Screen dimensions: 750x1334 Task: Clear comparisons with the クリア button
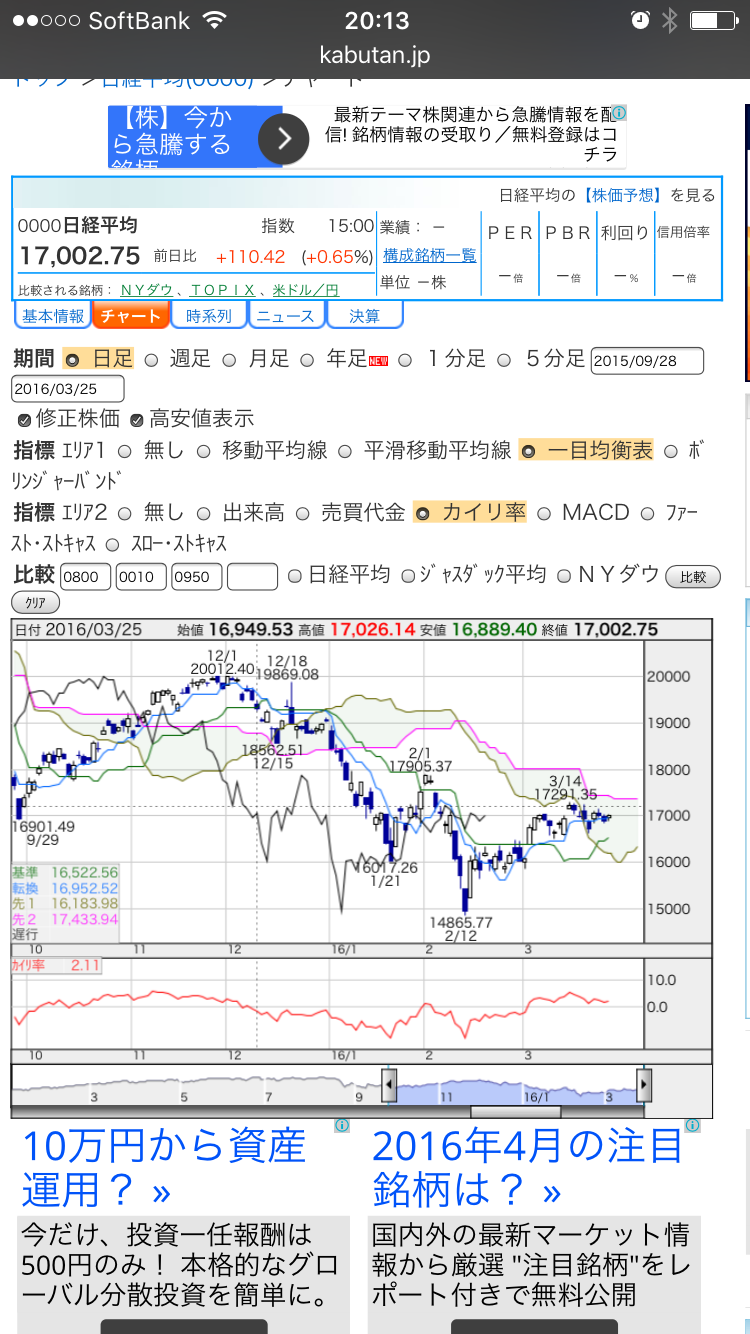35,602
